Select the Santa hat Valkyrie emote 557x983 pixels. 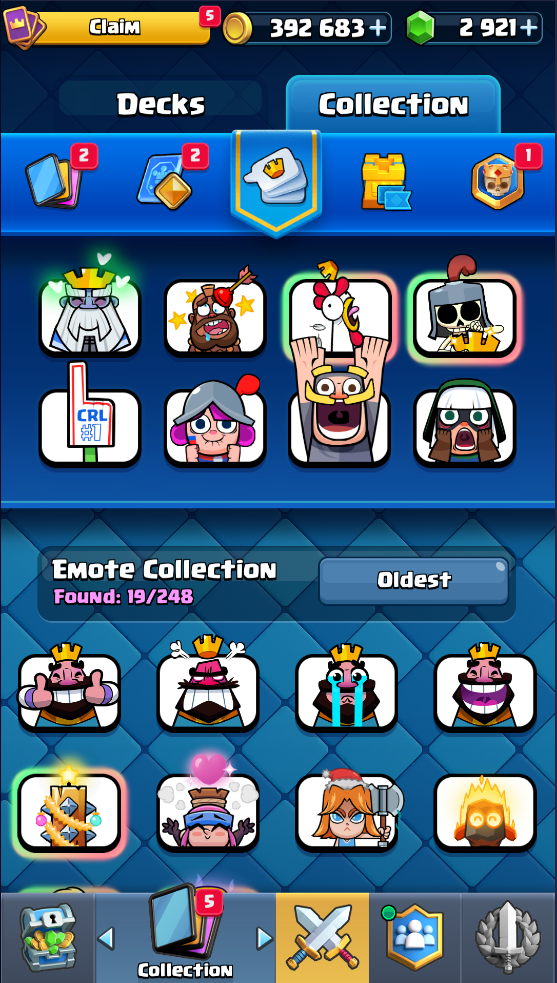click(346, 810)
